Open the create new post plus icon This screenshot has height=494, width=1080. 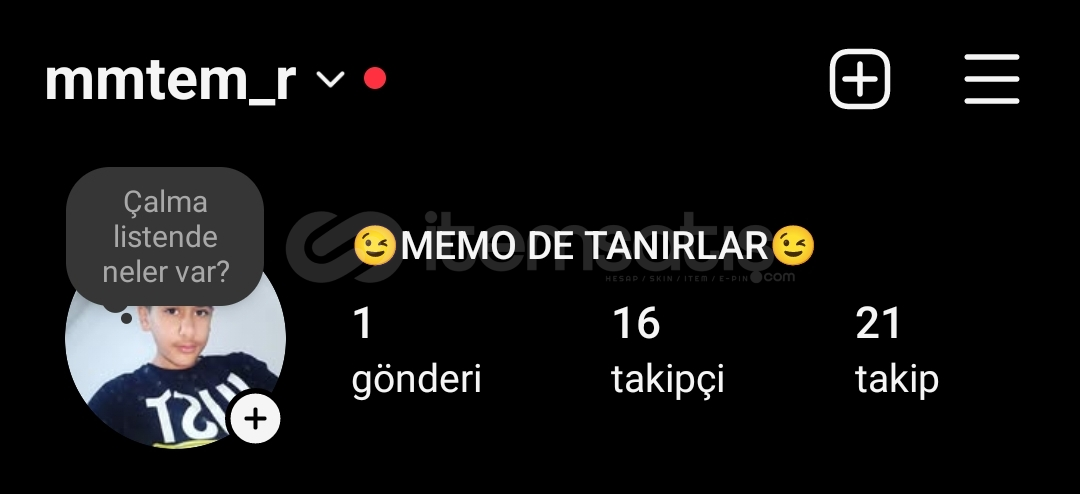pyautogui.click(x=859, y=79)
